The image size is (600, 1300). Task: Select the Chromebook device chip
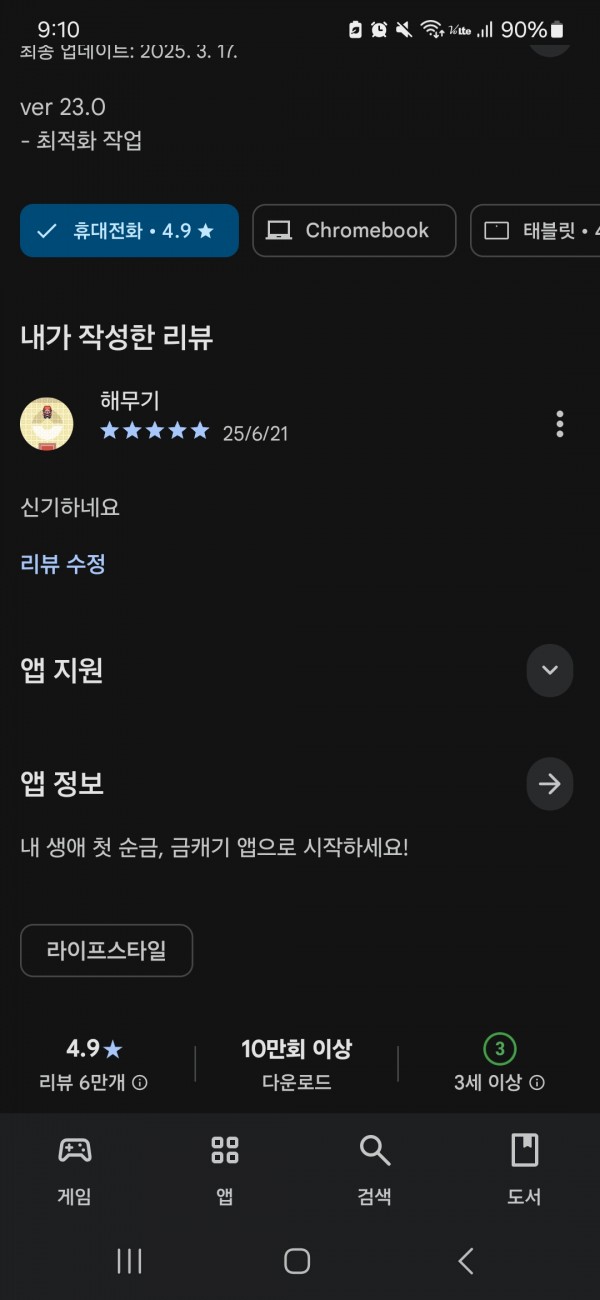354,231
